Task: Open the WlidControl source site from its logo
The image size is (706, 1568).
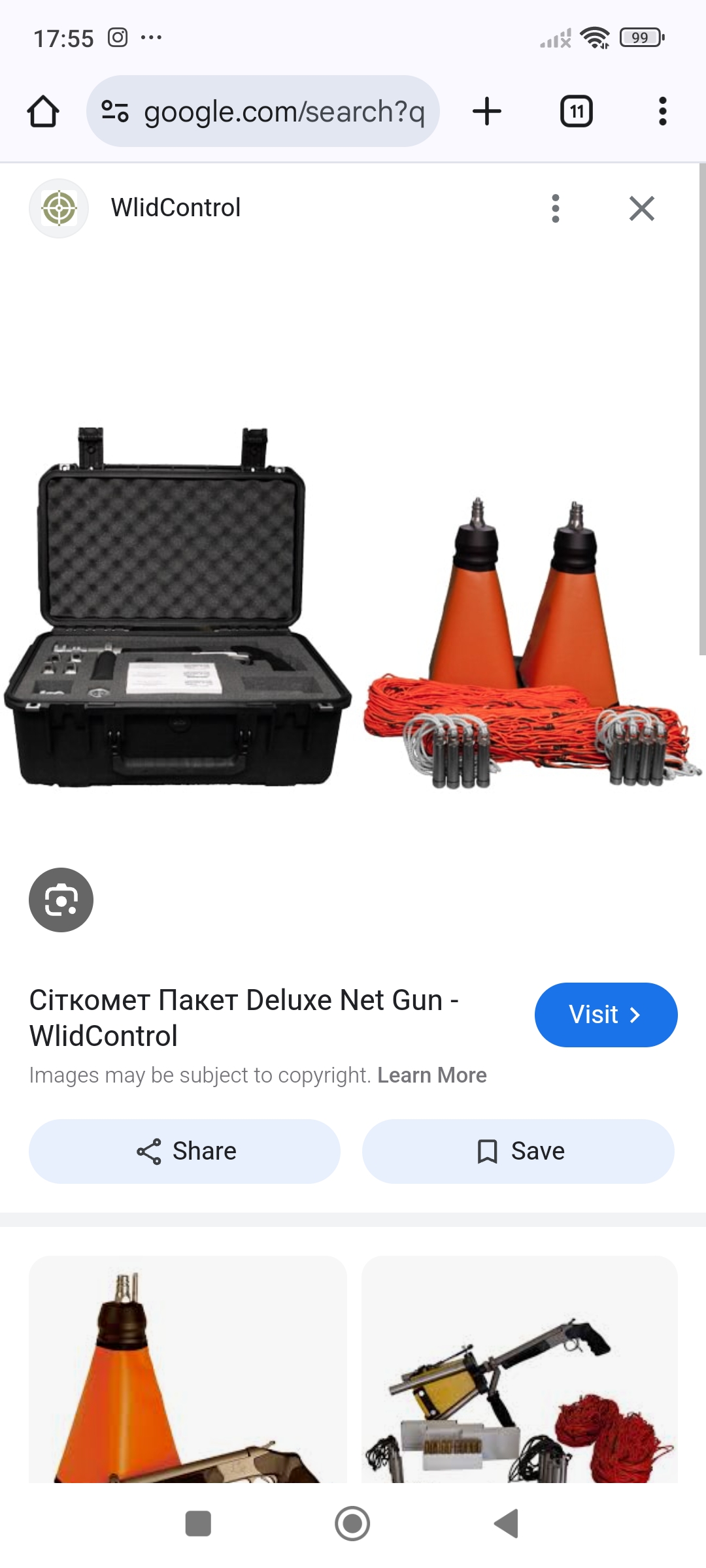Action: click(59, 208)
